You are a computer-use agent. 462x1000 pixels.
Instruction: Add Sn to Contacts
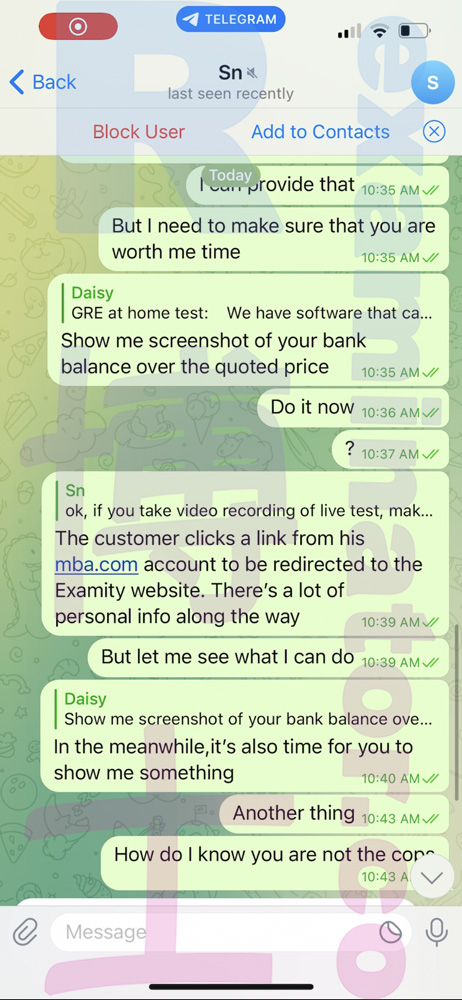pyautogui.click(x=320, y=132)
